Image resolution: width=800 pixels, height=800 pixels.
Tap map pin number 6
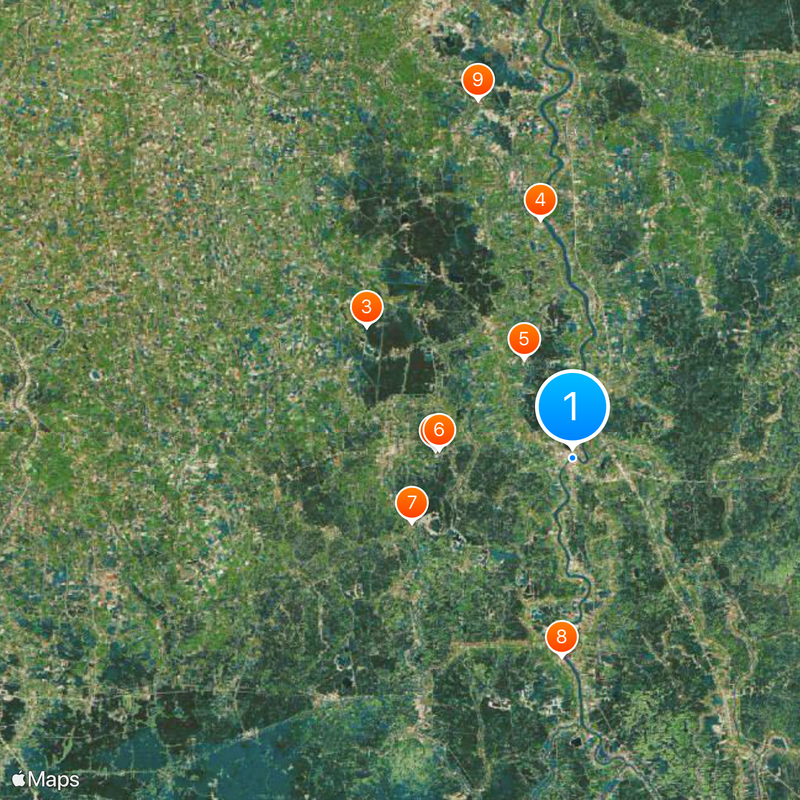(x=439, y=430)
